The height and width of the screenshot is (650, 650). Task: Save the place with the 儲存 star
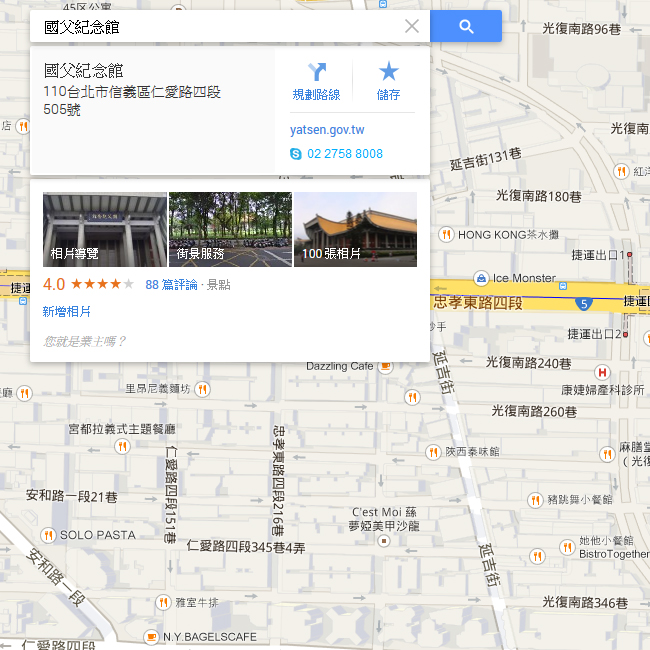388,82
